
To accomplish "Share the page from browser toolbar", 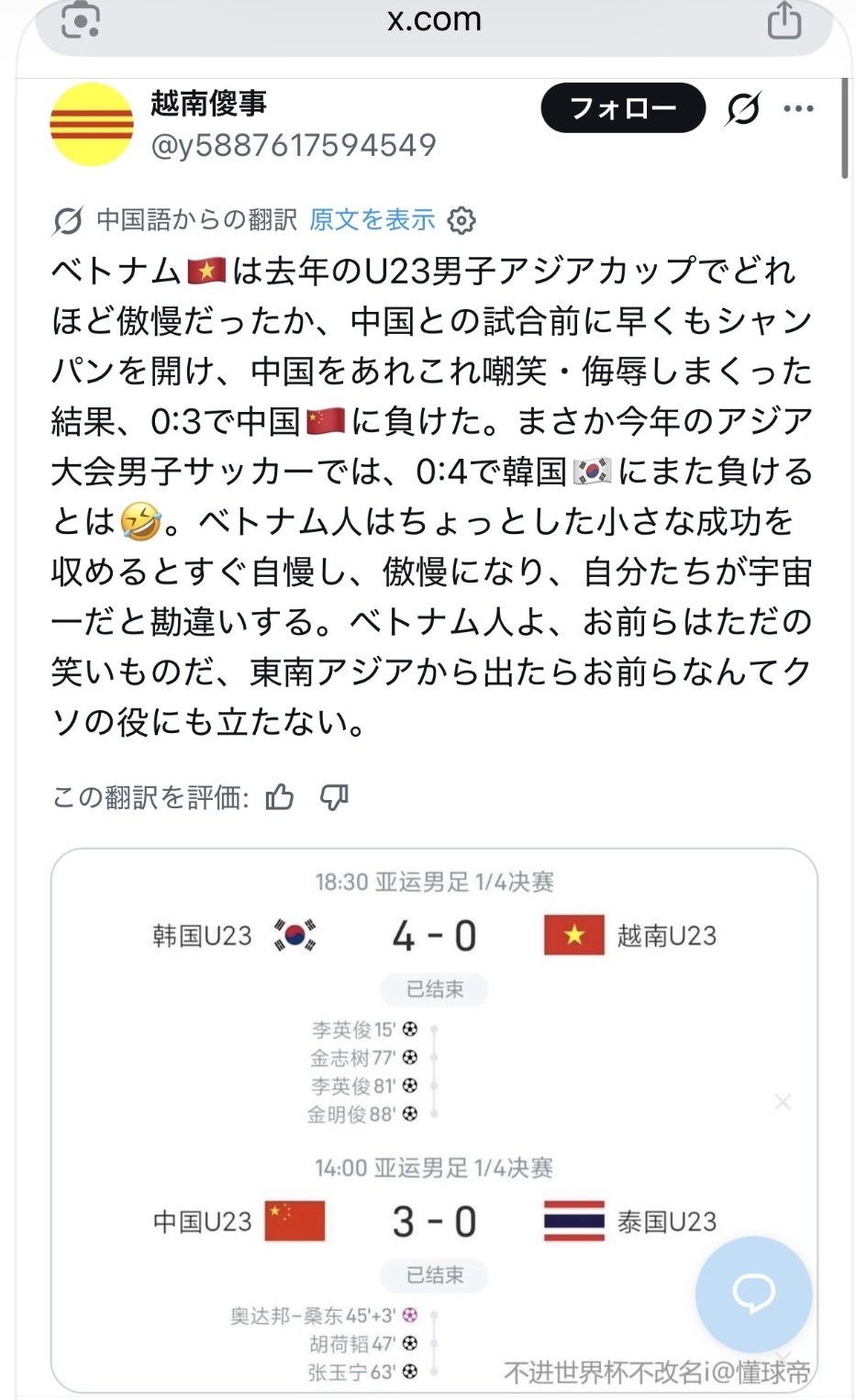I will coord(784,20).
